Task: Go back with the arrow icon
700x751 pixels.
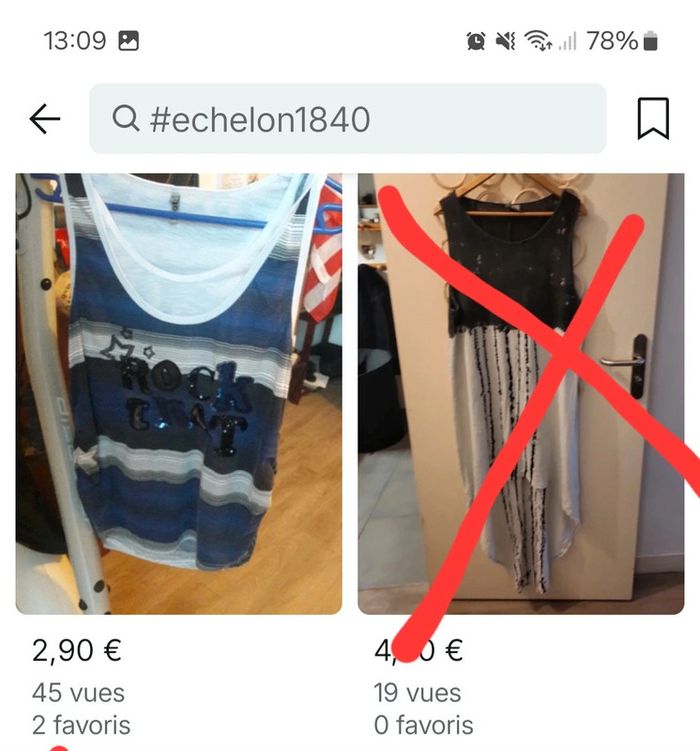Action: [45, 120]
